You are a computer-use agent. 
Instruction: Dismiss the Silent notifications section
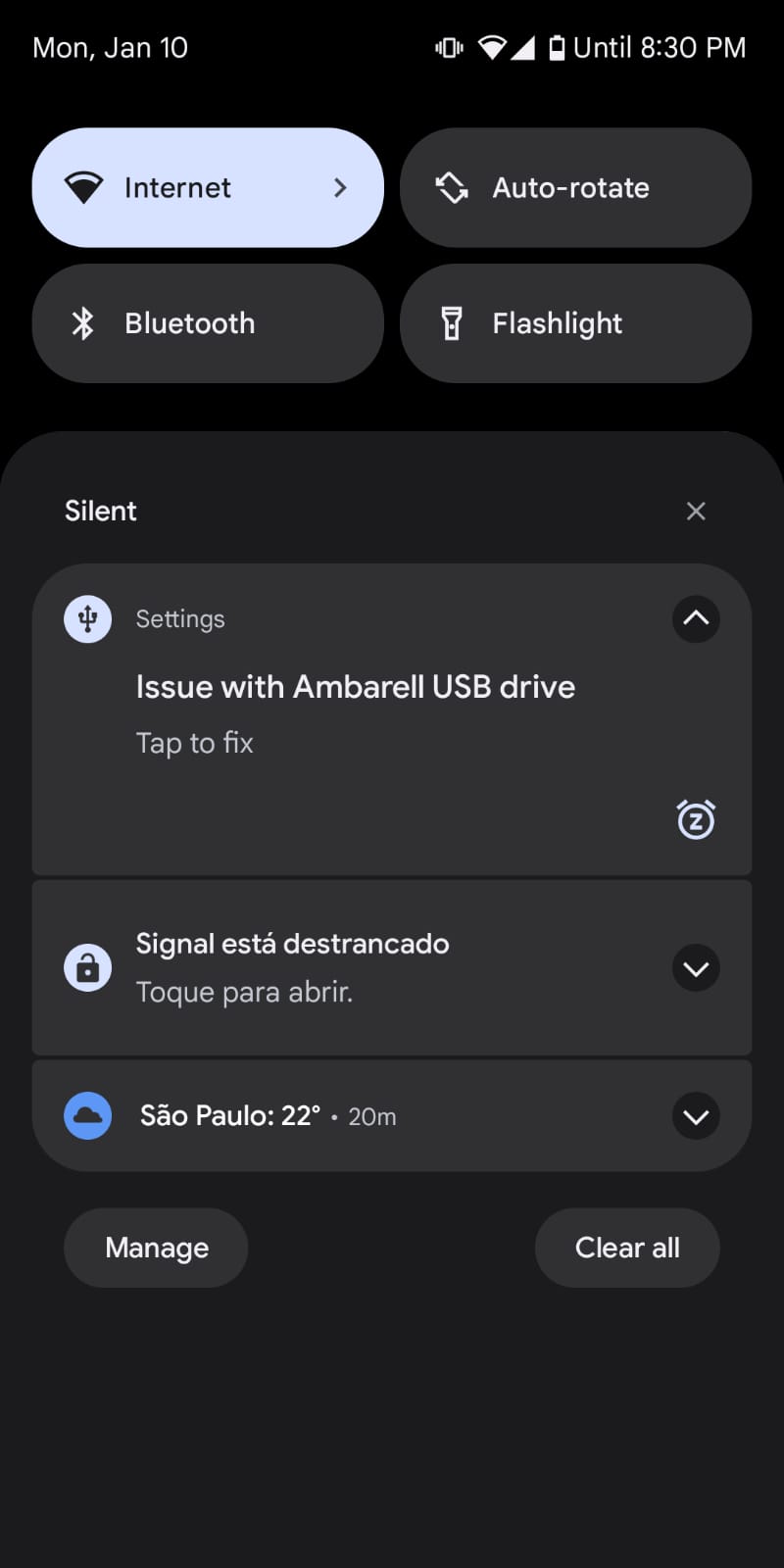pyautogui.click(x=696, y=511)
